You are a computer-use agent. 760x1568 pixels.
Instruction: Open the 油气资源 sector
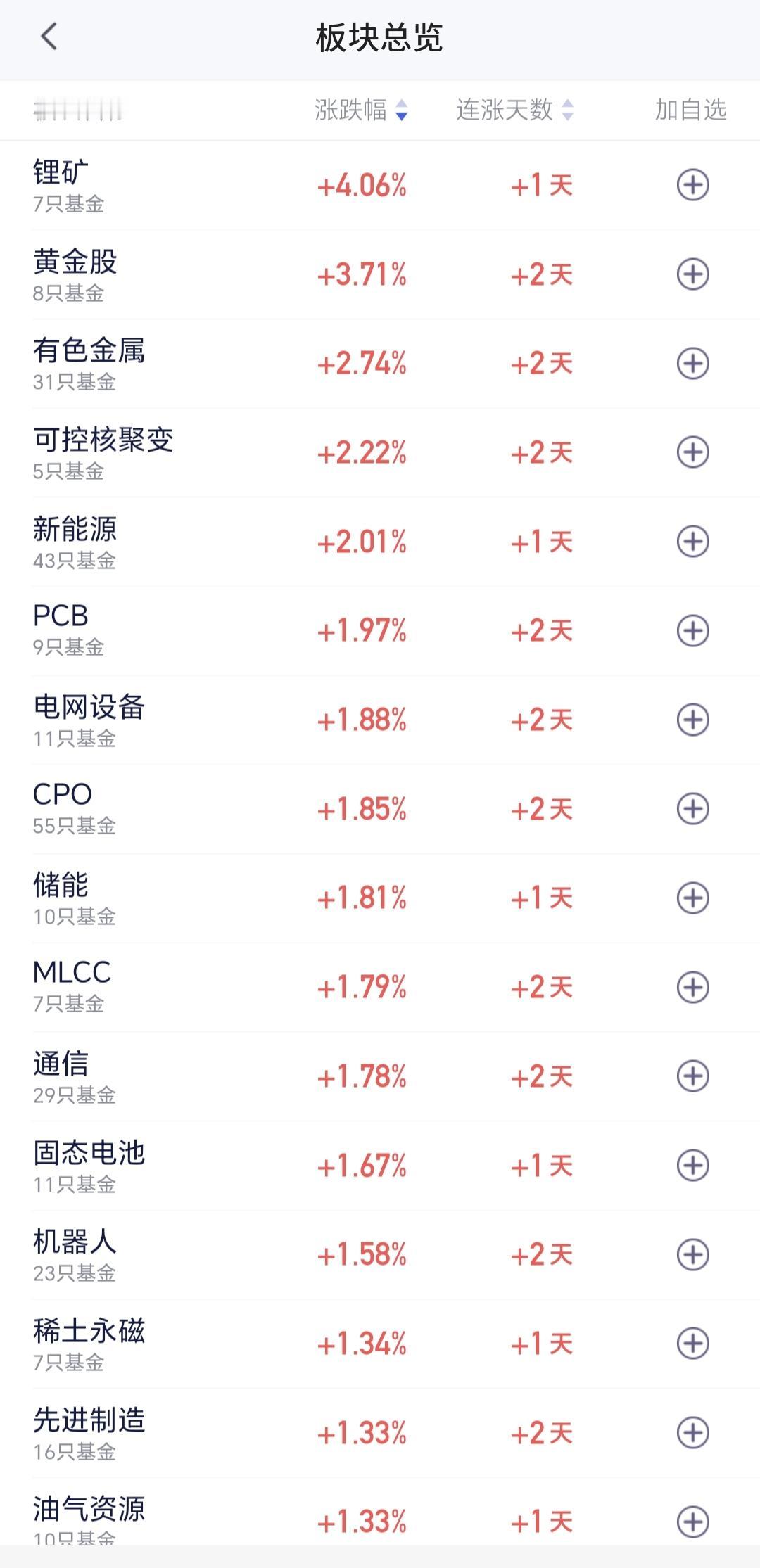click(x=380, y=1519)
